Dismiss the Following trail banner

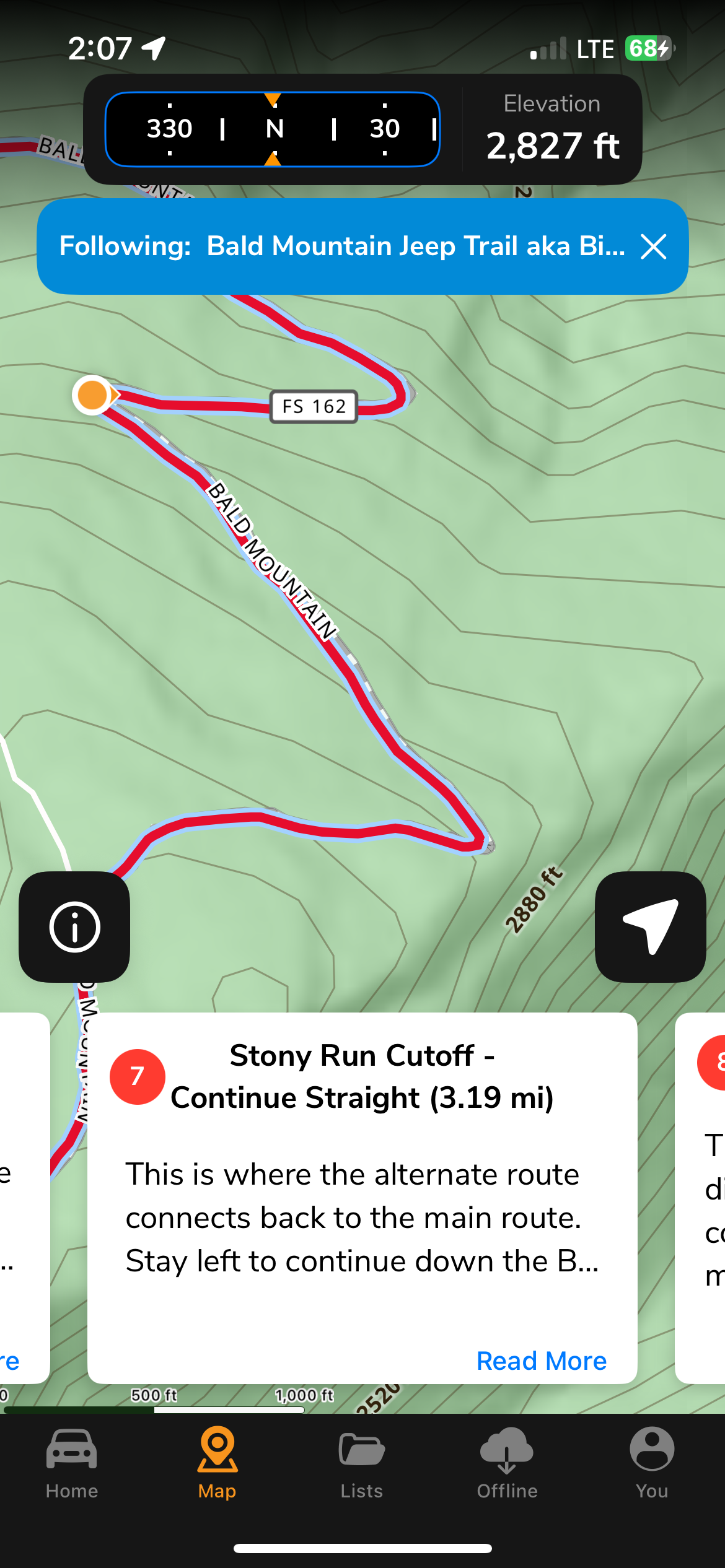653,246
